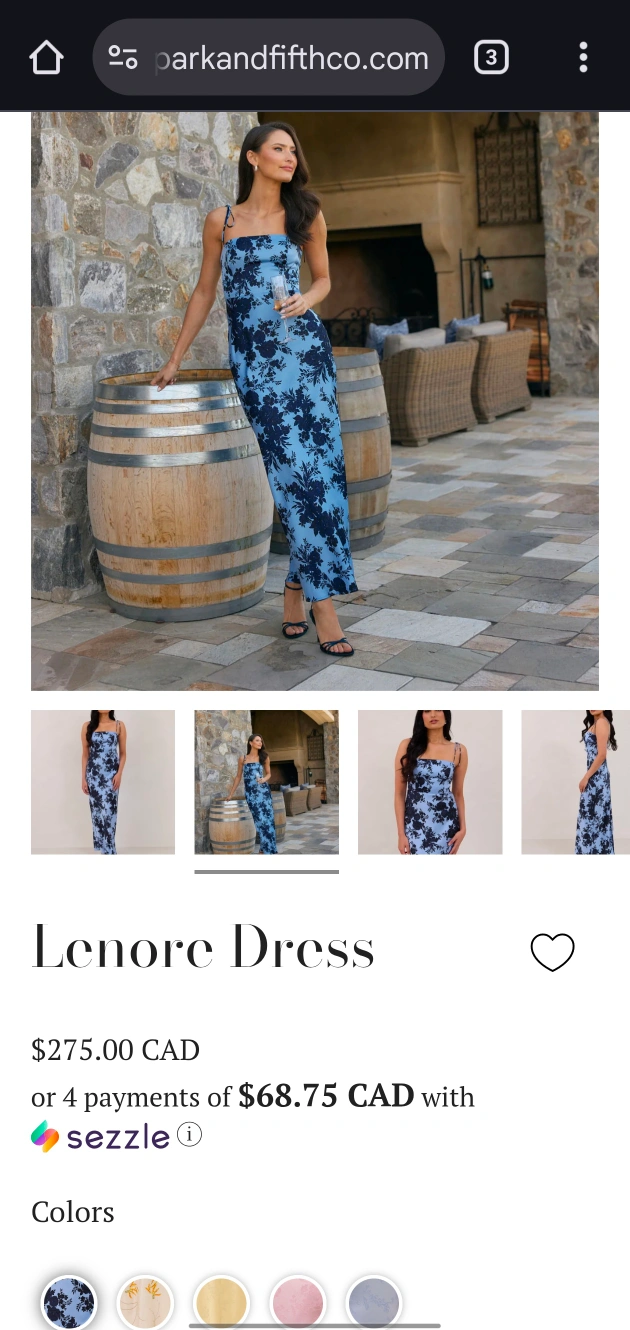Select the third close-up dress thumbnail
The image size is (630, 1330).
pos(430,782)
